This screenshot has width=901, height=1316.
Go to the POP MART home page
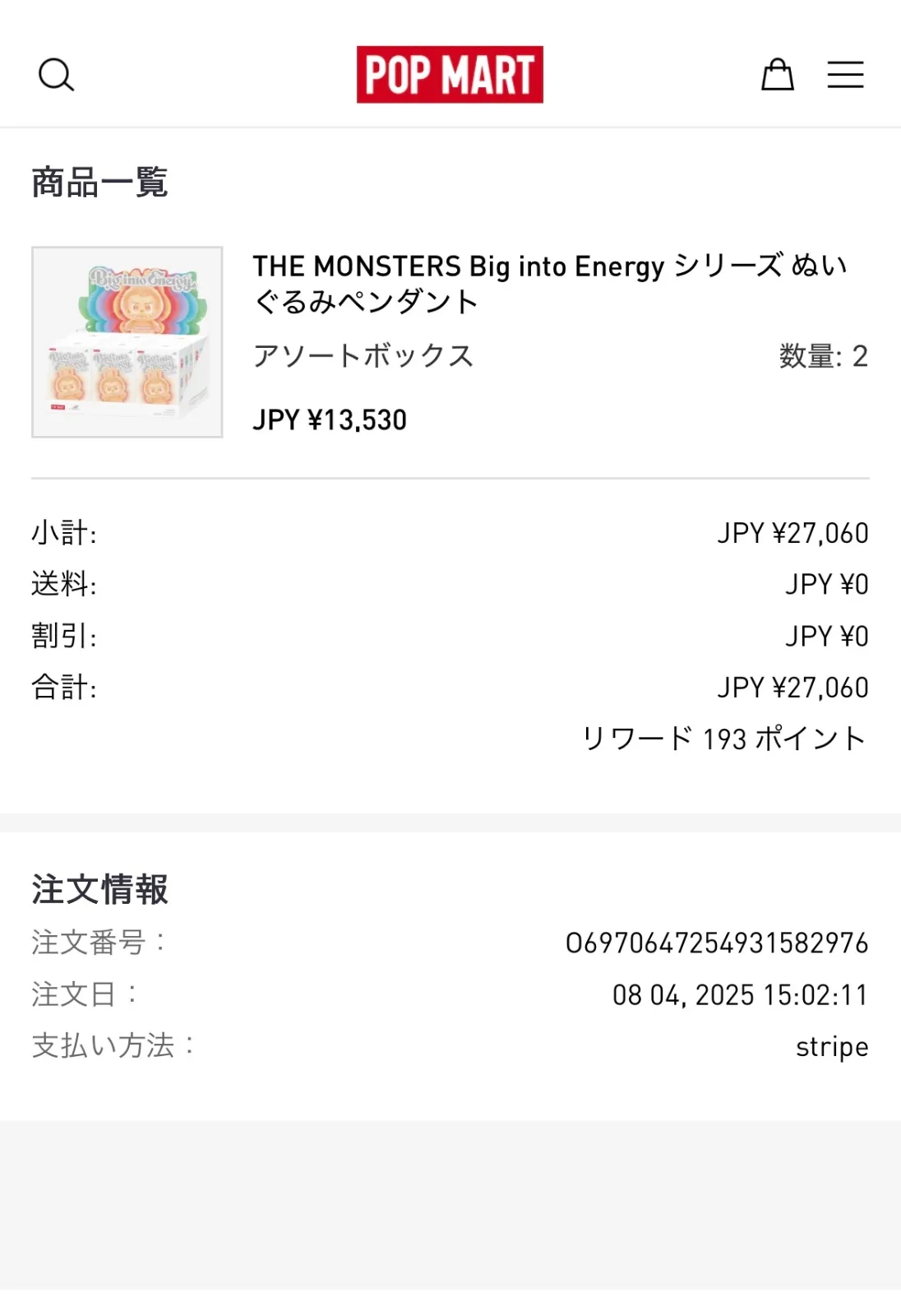pos(450,75)
